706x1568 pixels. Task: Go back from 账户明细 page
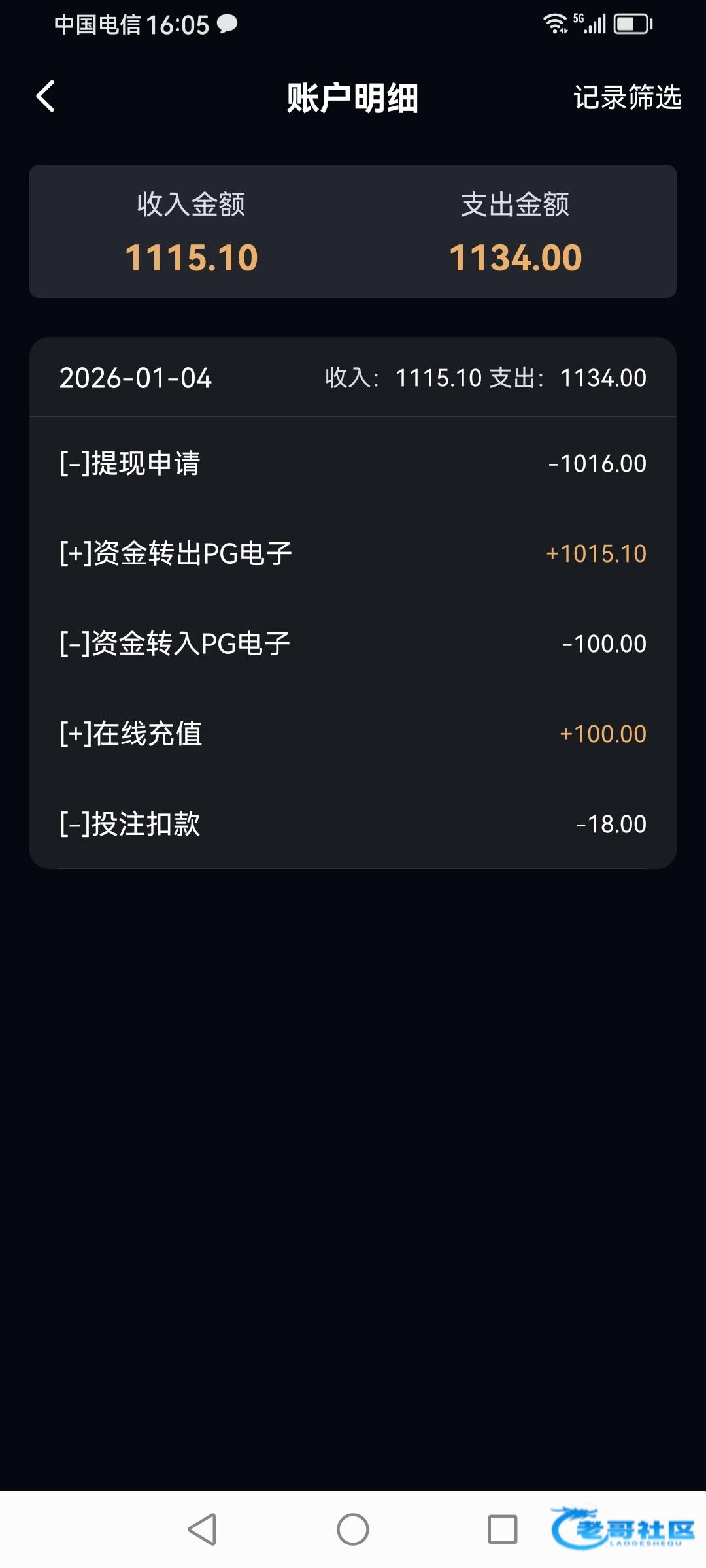point(46,97)
